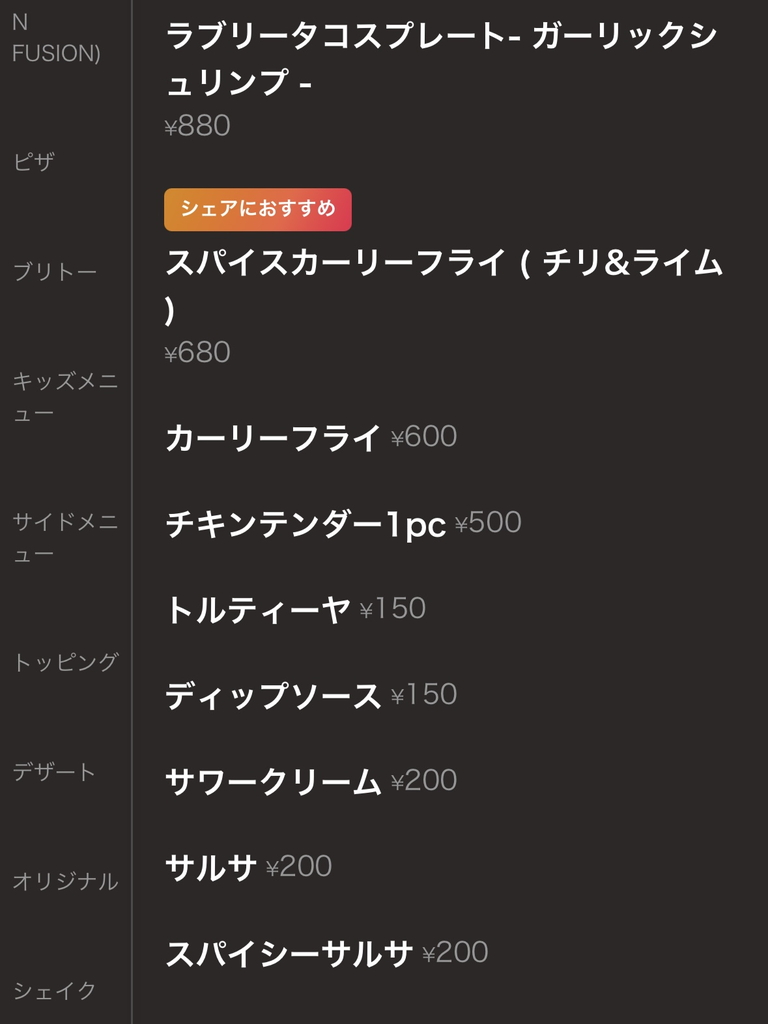Open ラブリータコスプレート ガーリックシュリンプ item

click(440, 60)
